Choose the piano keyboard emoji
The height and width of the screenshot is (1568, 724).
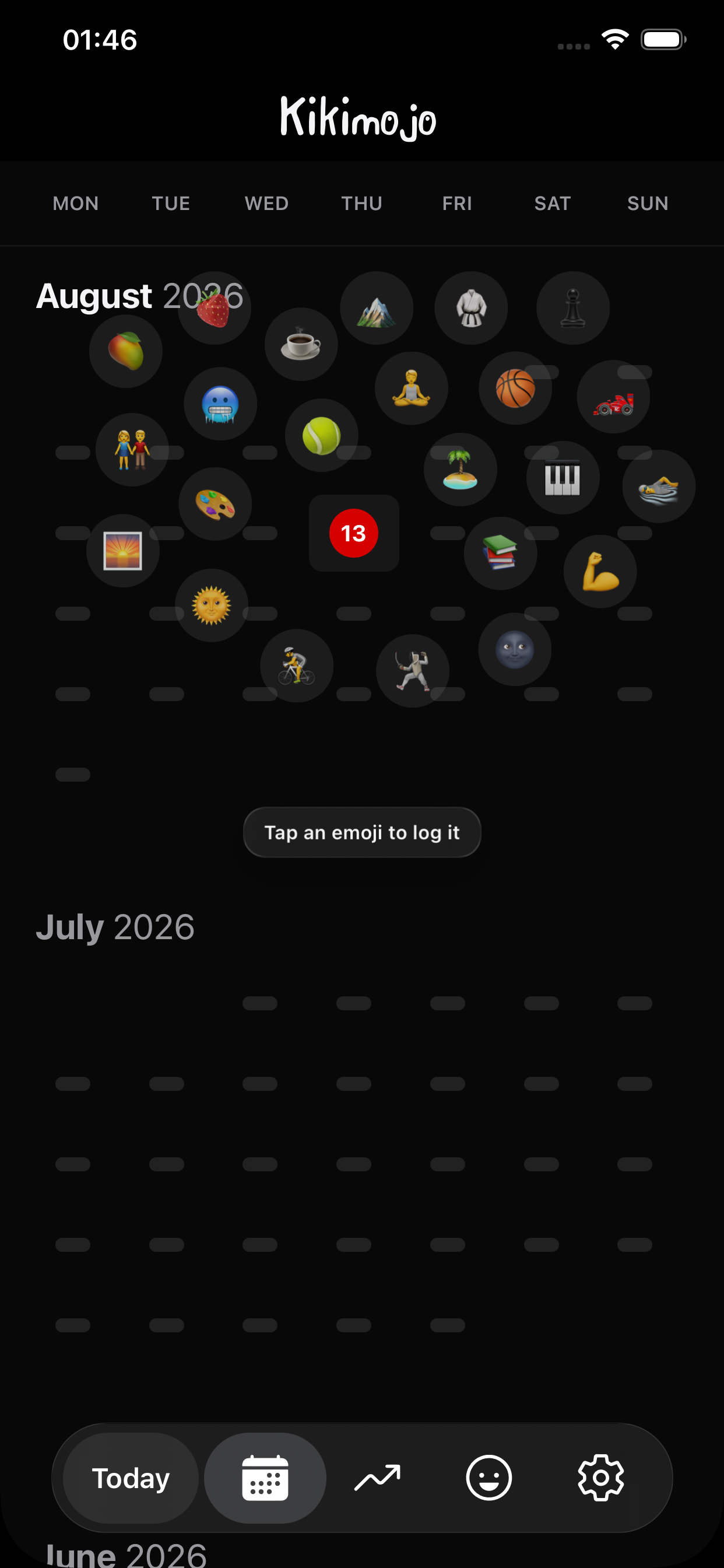(x=563, y=478)
